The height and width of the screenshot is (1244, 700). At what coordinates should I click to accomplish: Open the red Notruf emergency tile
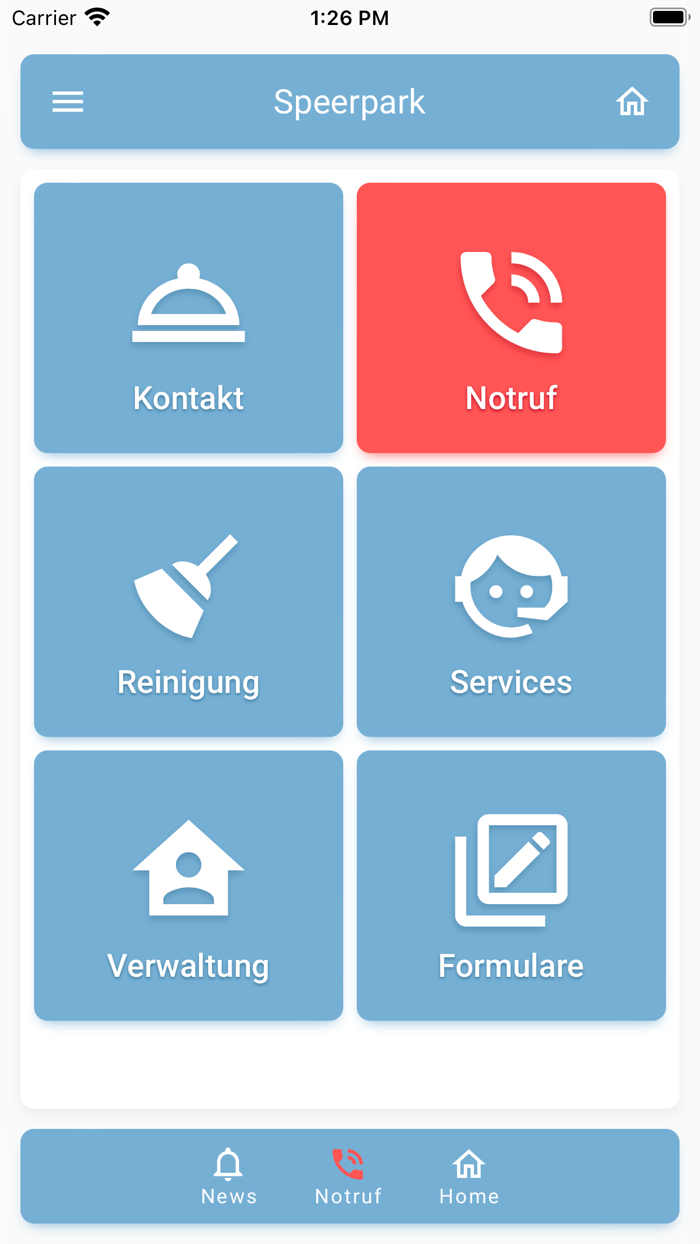511,318
